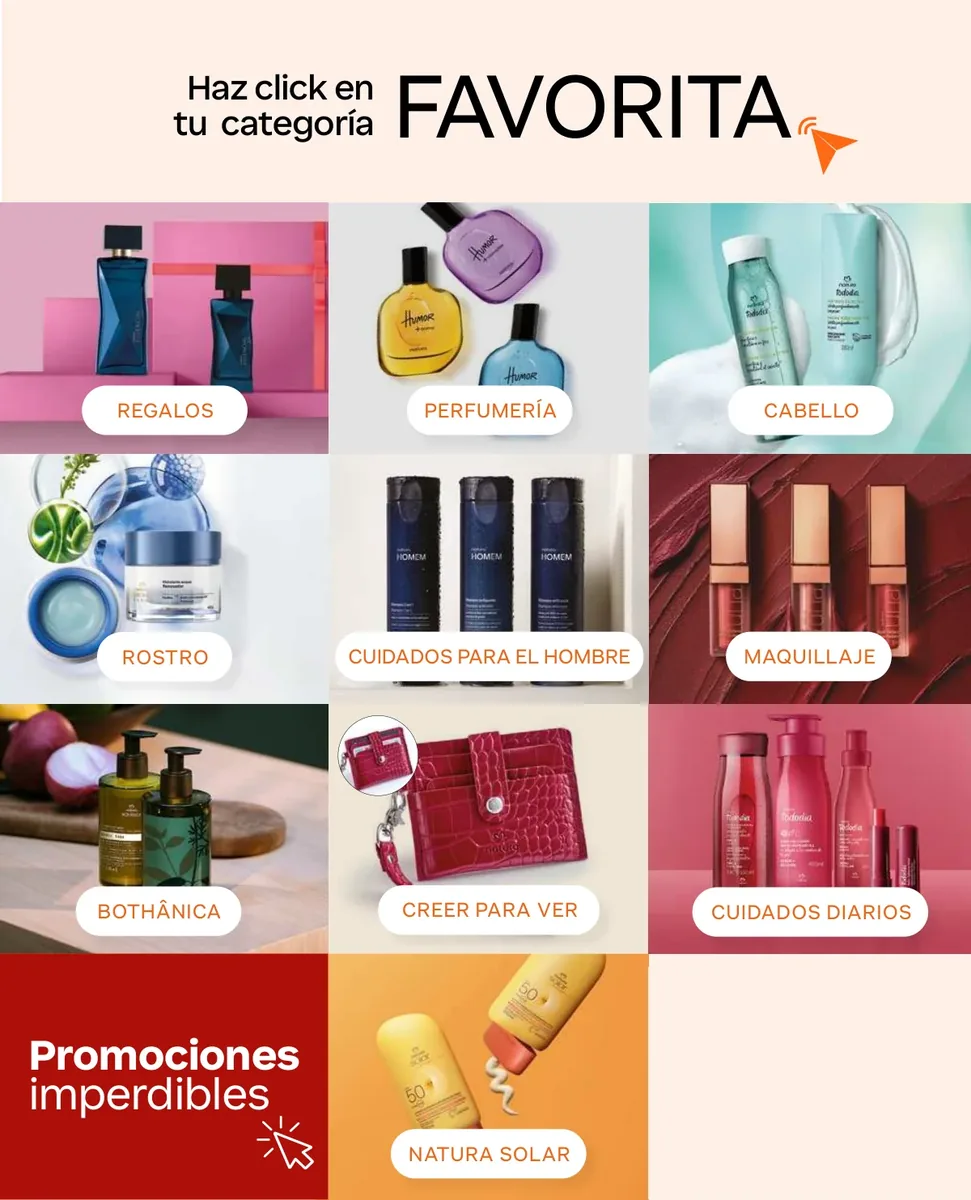
Task: Select the Perfumería category tile
Action: click(489, 328)
